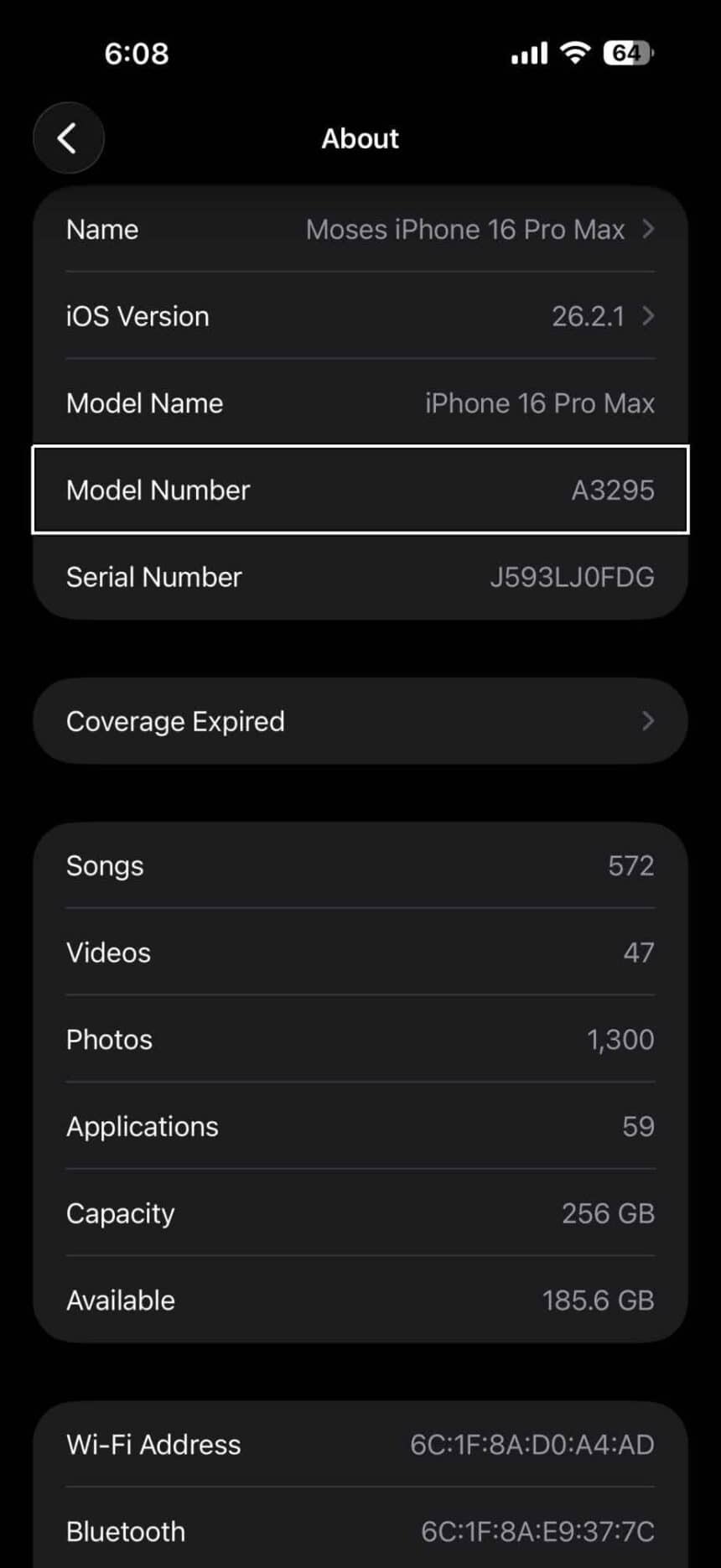Expand the Name row using its chevron

pyautogui.click(x=647, y=229)
